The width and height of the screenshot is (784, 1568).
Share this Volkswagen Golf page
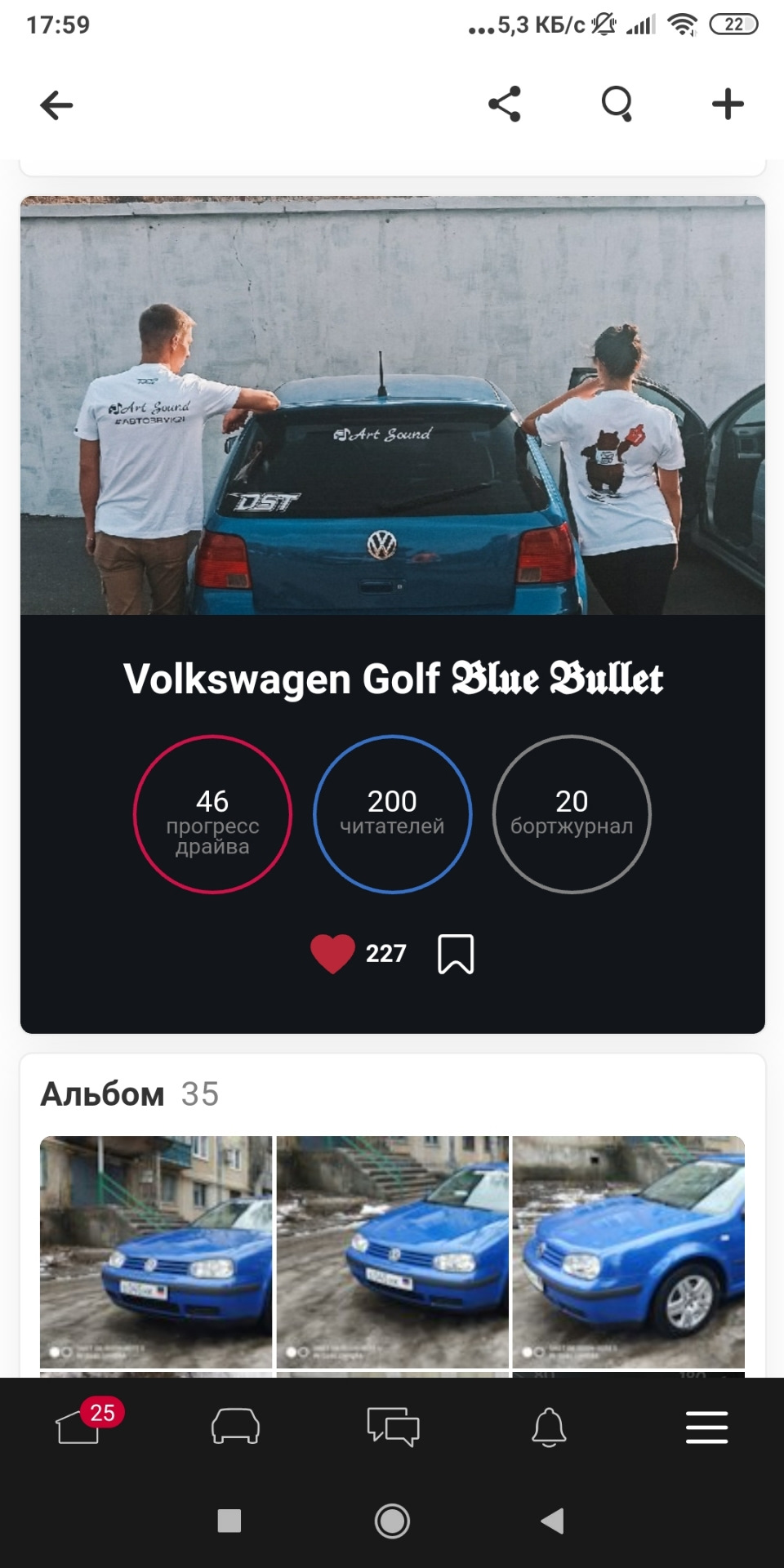tap(505, 105)
